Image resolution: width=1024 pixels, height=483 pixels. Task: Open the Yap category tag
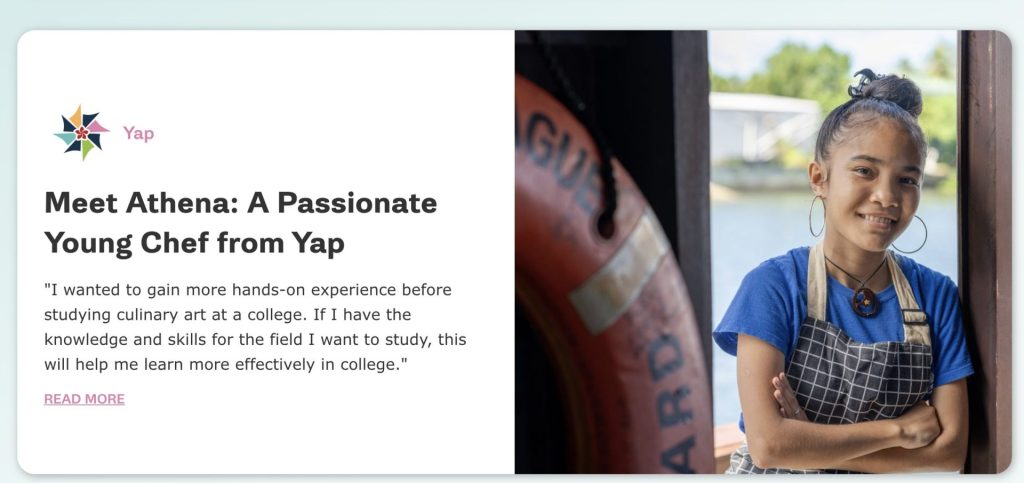point(138,133)
